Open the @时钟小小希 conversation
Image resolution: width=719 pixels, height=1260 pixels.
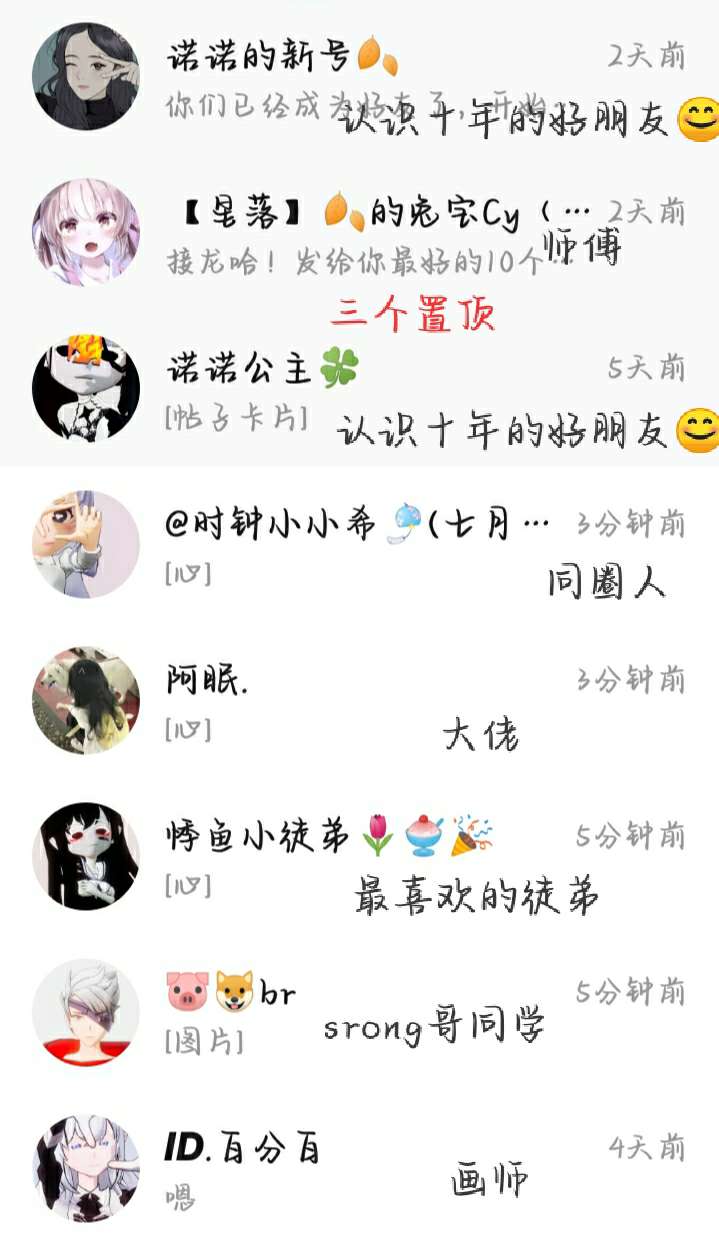(359, 544)
